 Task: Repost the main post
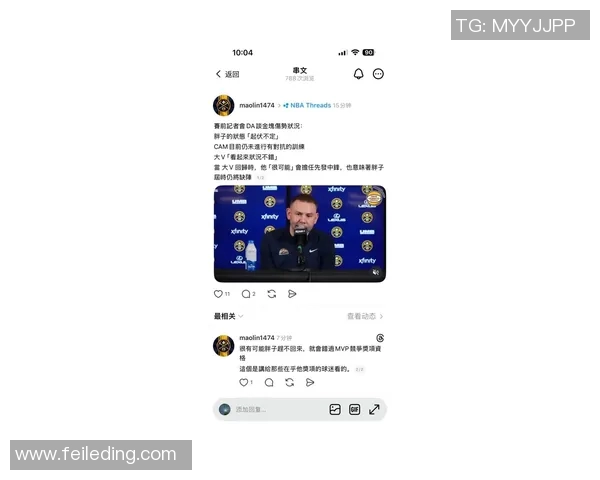point(271,294)
